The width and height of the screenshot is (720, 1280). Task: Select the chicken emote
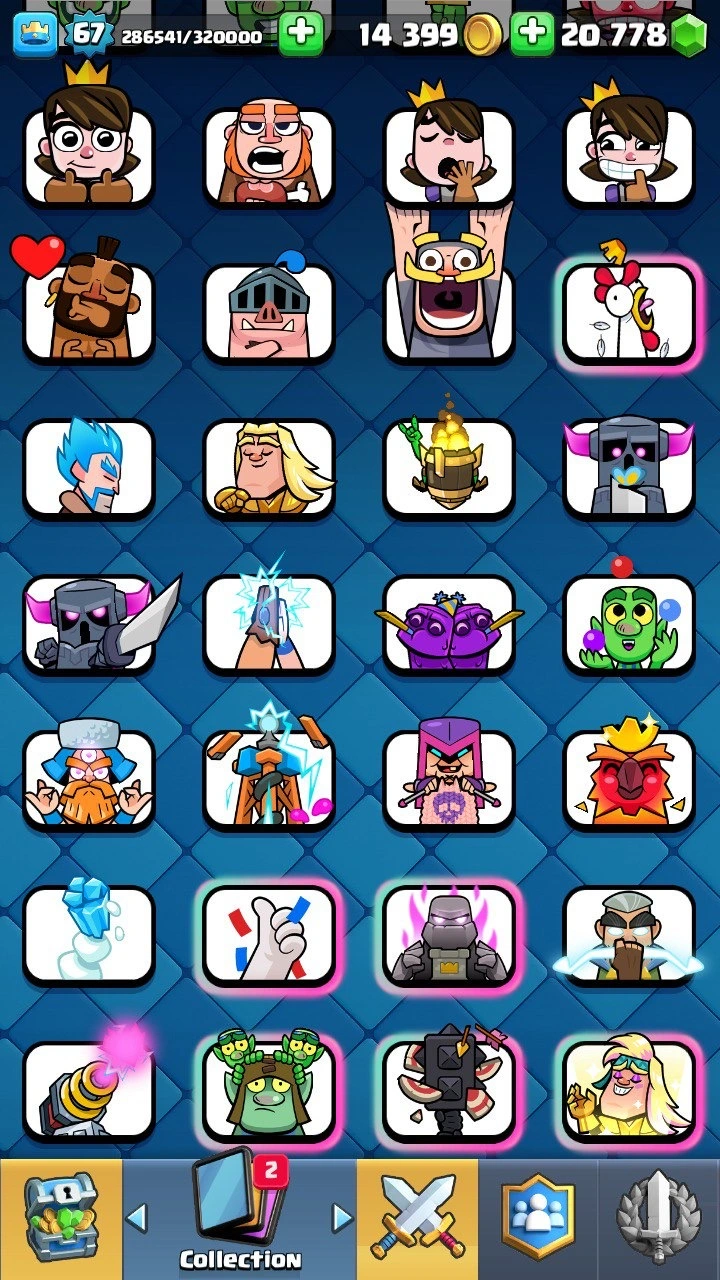(629, 311)
